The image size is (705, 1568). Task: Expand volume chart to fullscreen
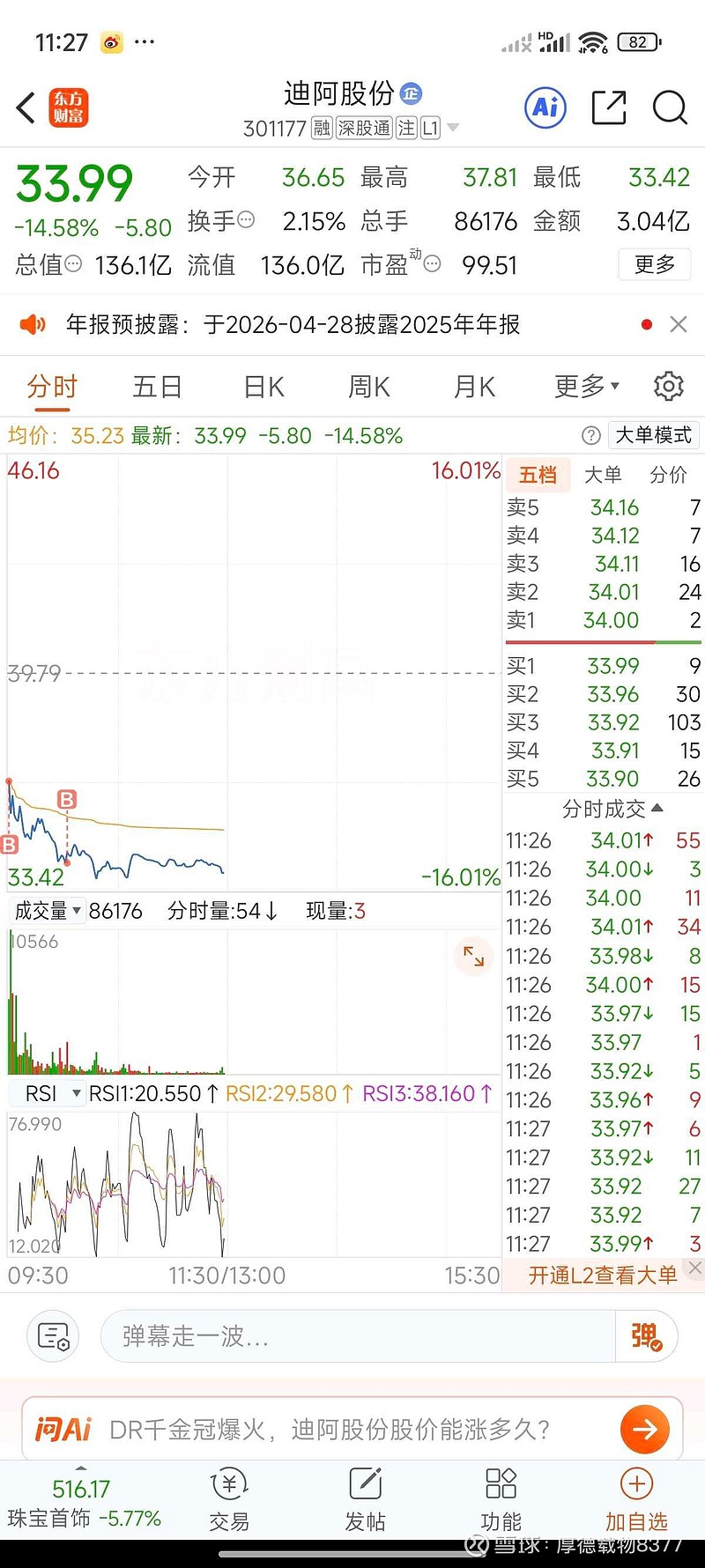point(474,957)
